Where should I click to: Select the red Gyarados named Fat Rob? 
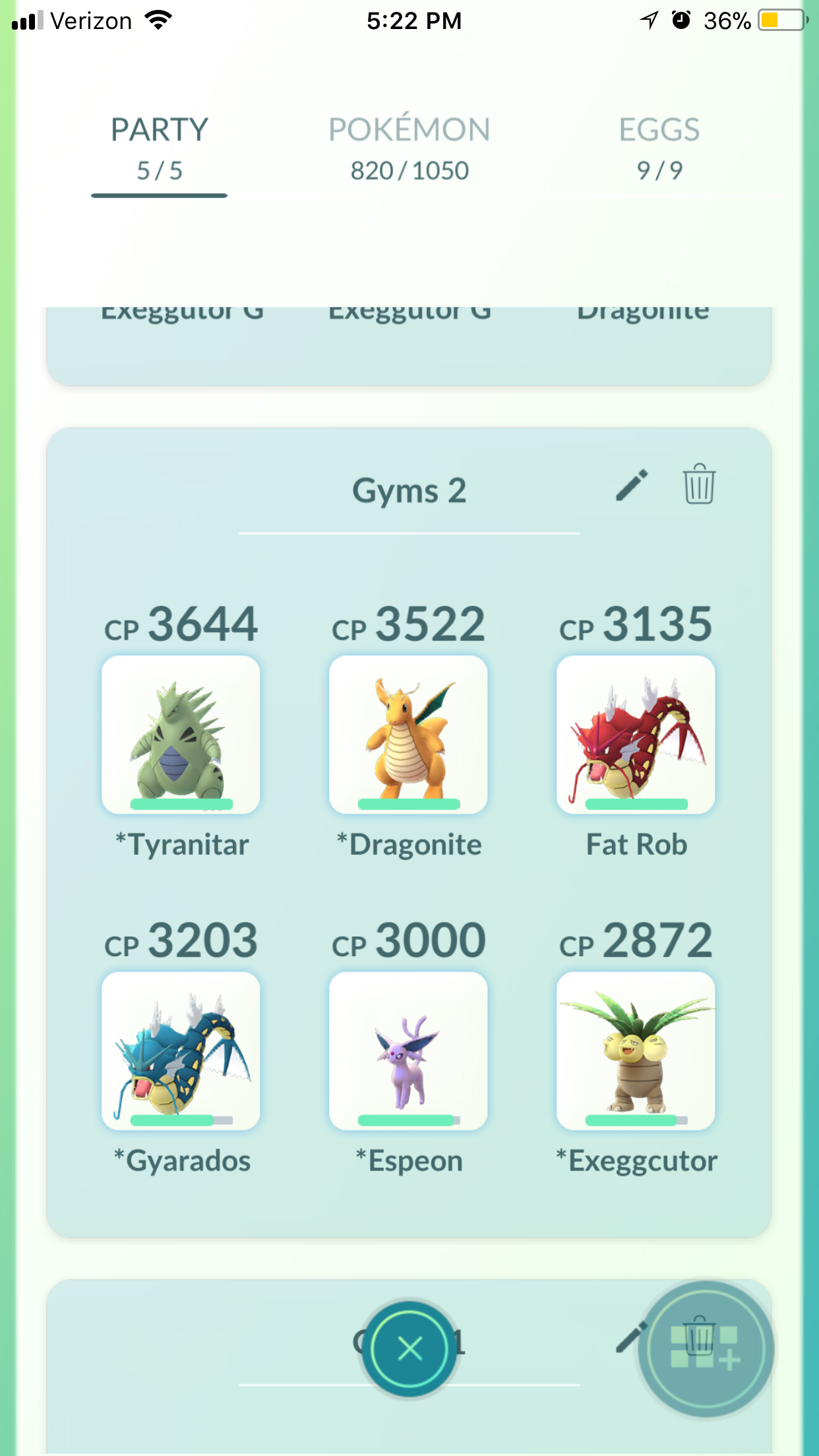pos(636,735)
